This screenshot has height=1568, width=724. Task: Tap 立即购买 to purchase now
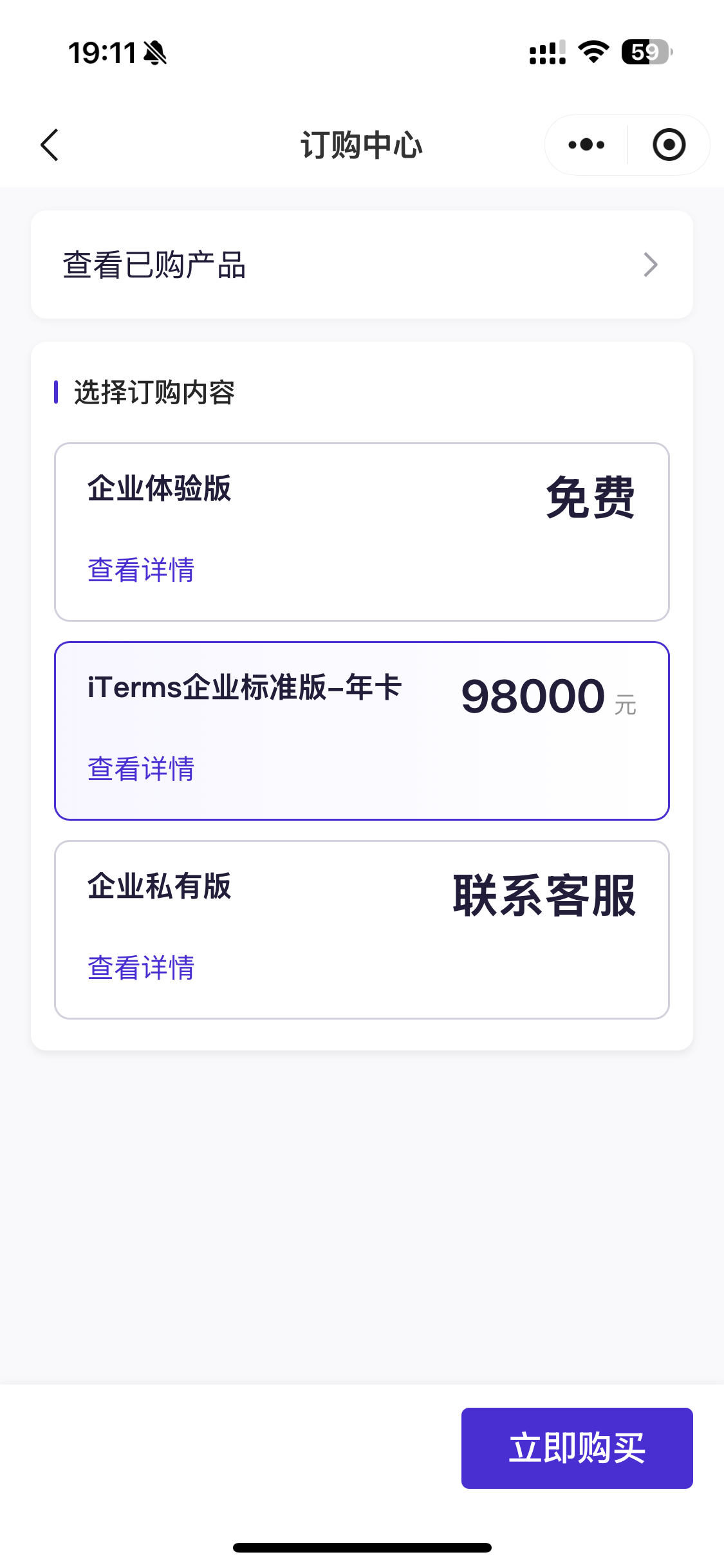pyautogui.click(x=577, y=1448)
